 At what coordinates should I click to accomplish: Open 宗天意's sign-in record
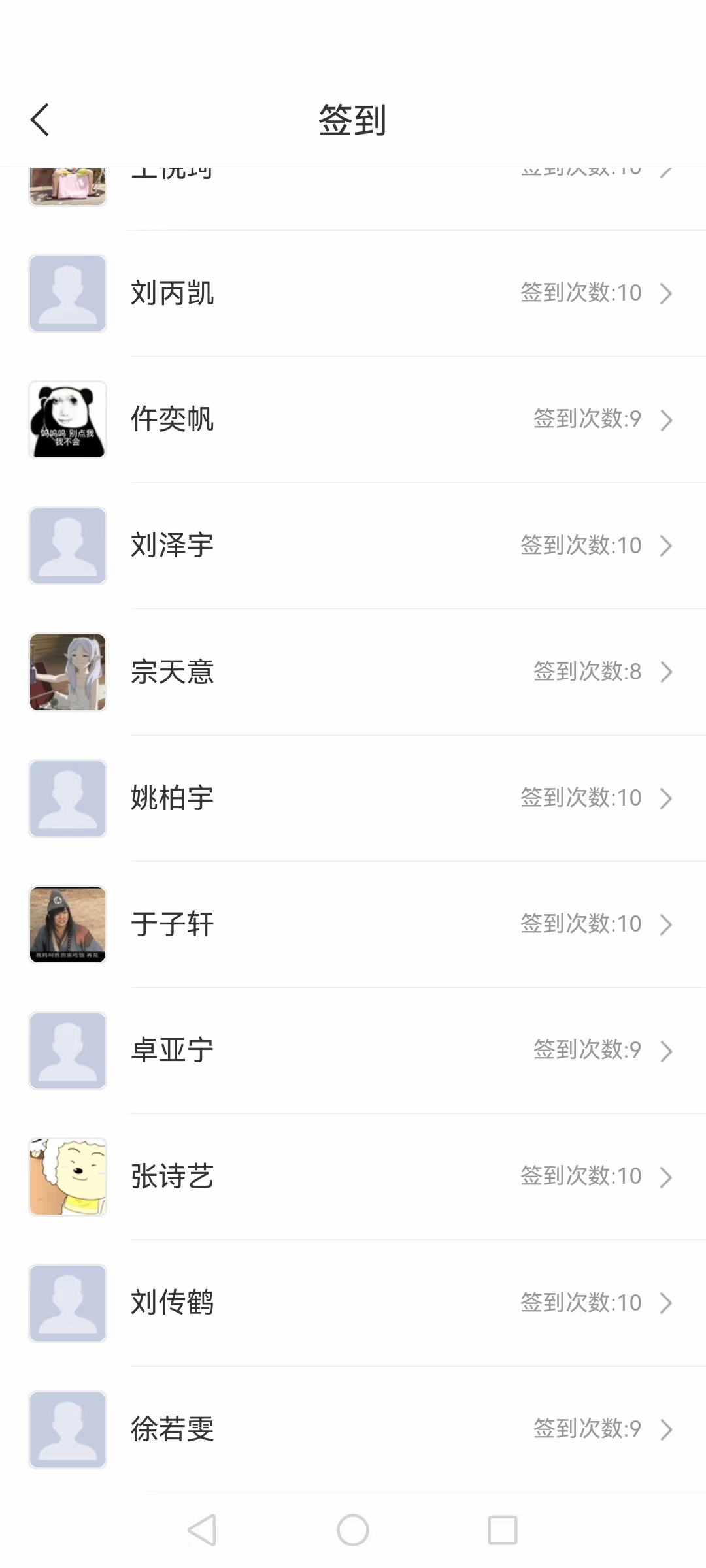pos(353,672)
